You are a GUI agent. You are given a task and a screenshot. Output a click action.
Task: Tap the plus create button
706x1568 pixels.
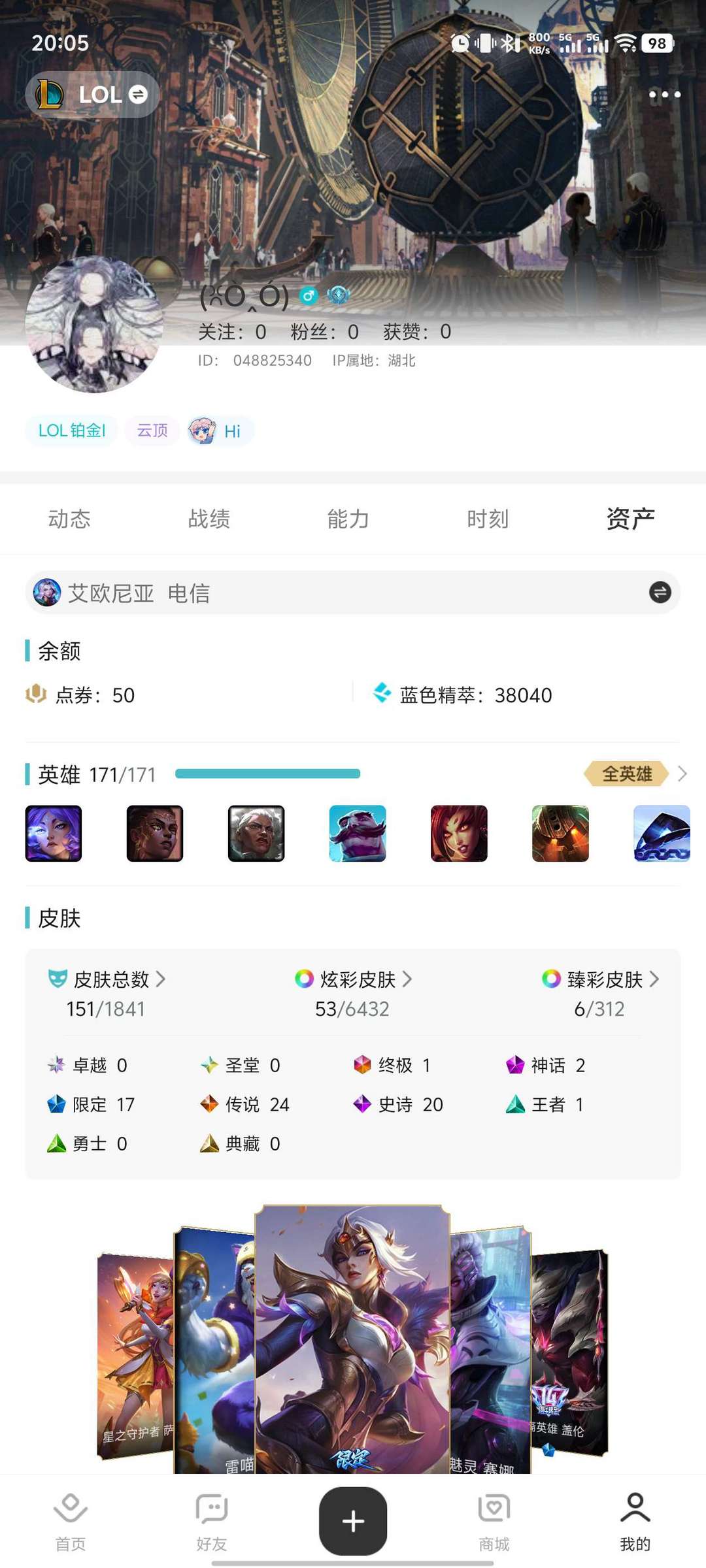pos(353,1521)
